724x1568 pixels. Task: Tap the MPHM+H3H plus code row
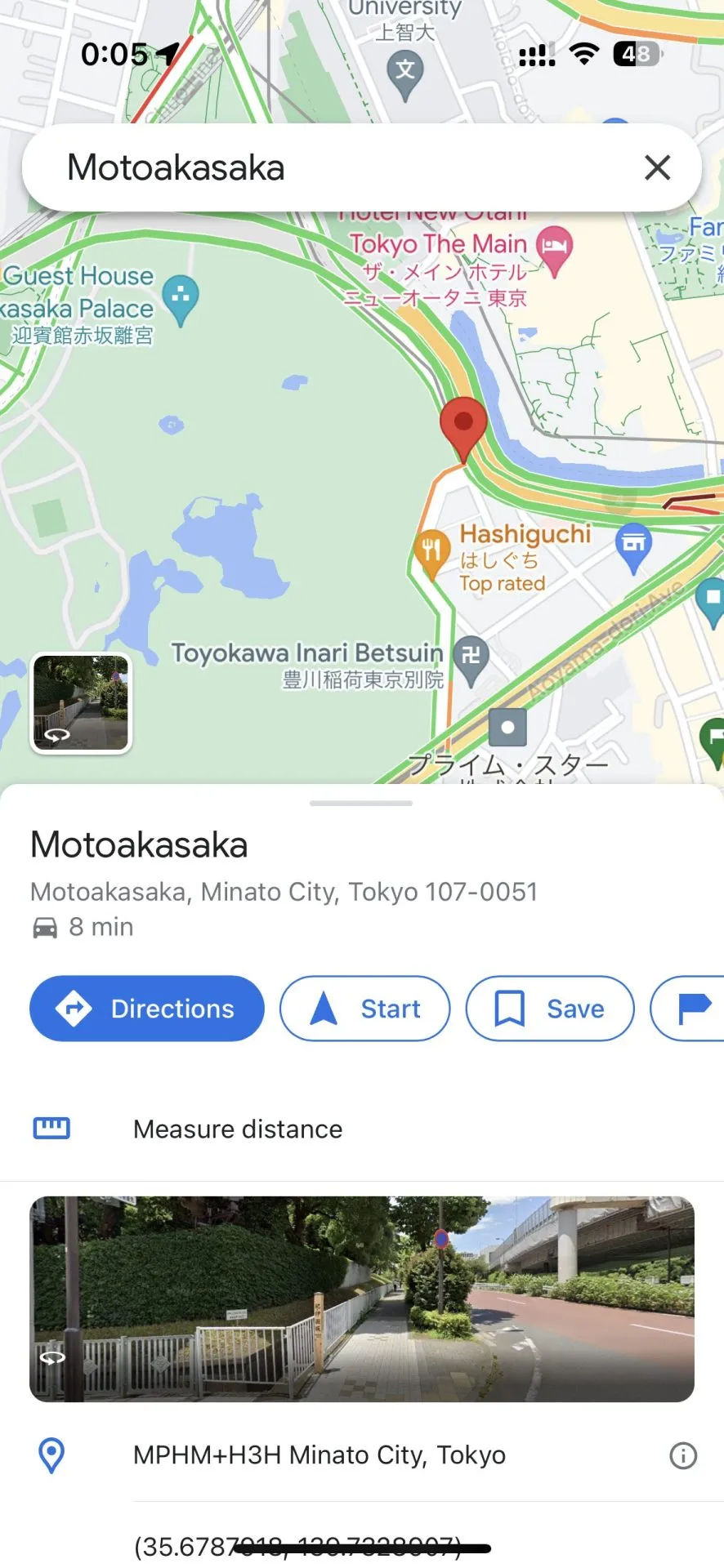tap(319, 1454)
